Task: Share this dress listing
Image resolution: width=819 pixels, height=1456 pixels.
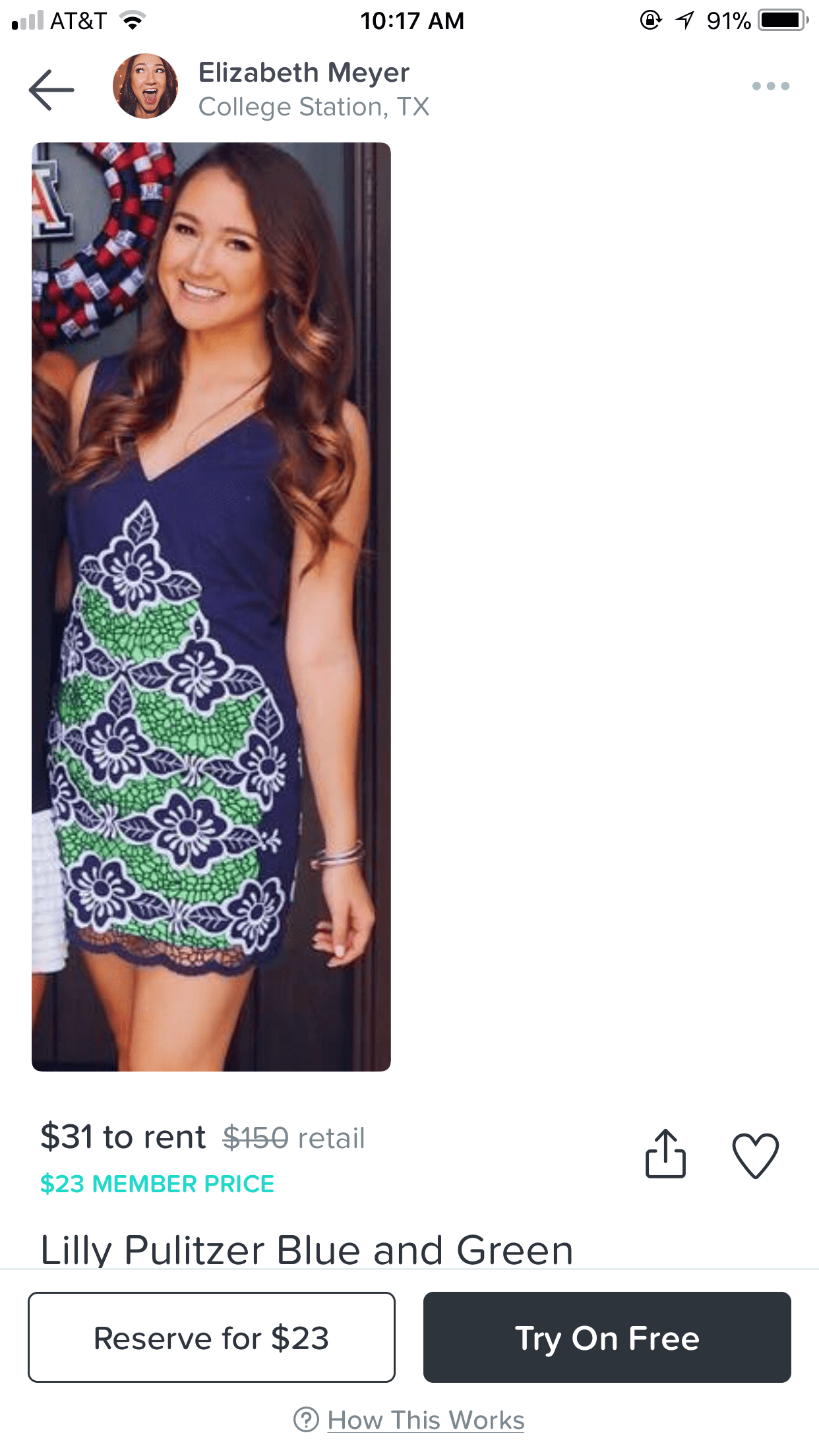Action: click(x=665, y=1154)
